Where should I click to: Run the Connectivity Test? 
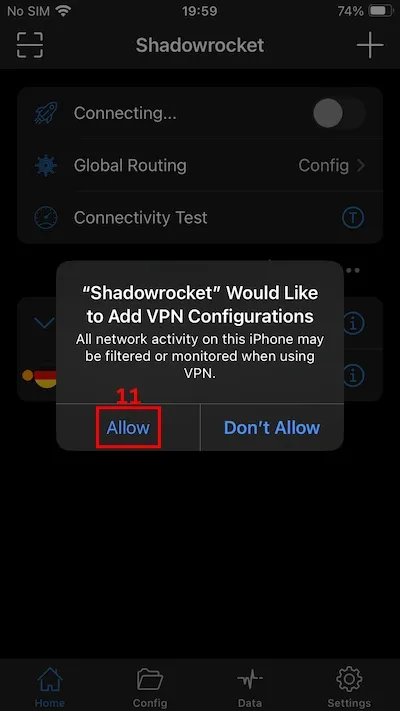click(200, 218)
